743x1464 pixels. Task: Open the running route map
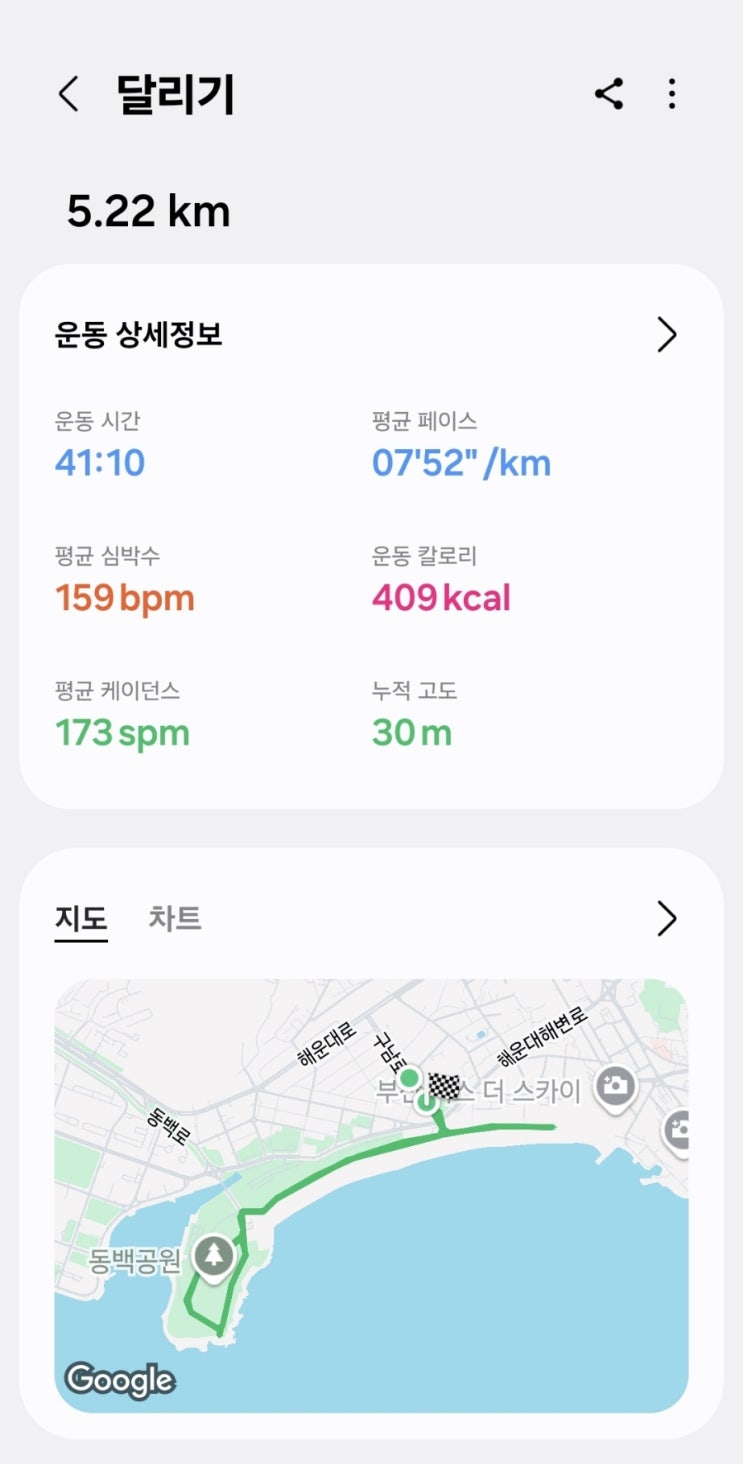[x=371, y=1195]
